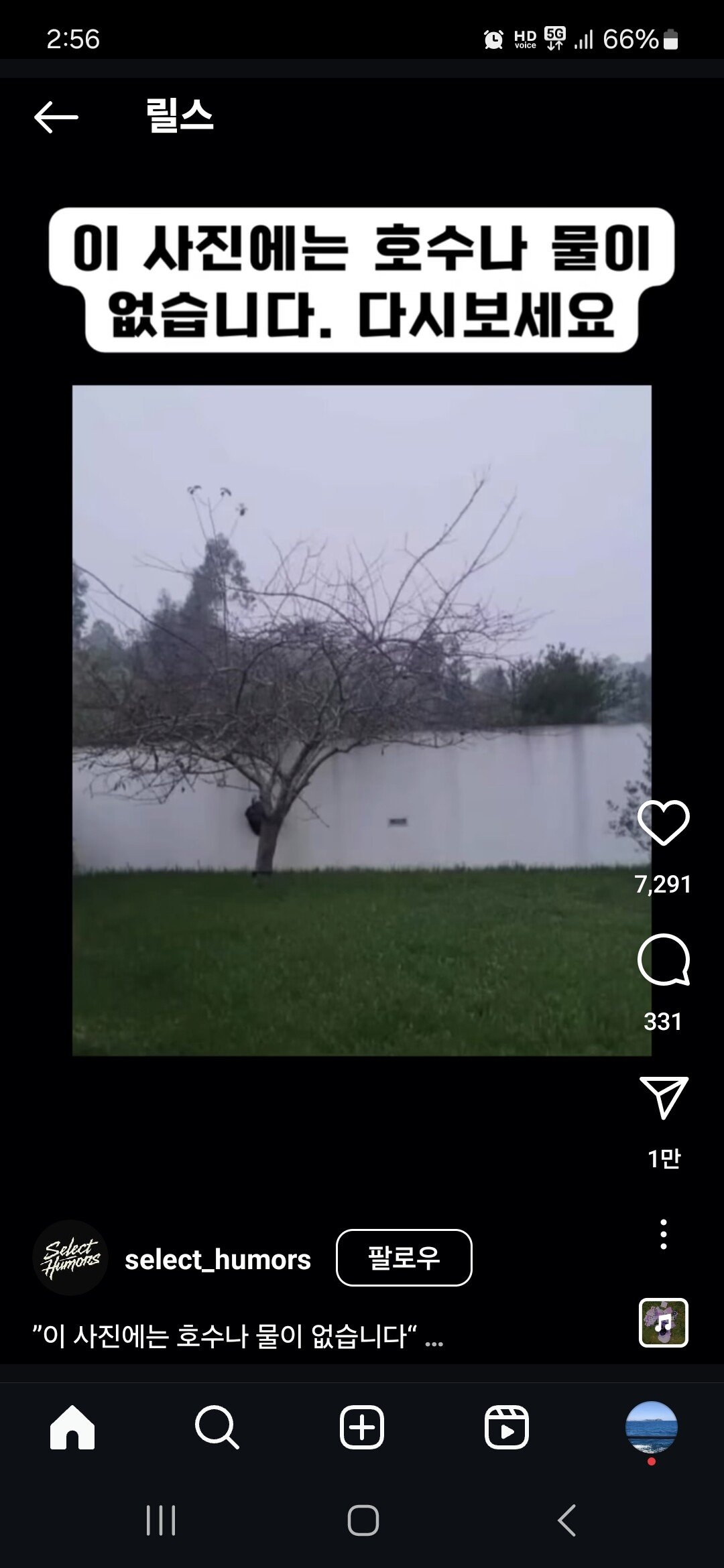Viewport: 724px width, 1568px height.
Task: Open the select_humors profile picture
Action: tap(70, 1258)
